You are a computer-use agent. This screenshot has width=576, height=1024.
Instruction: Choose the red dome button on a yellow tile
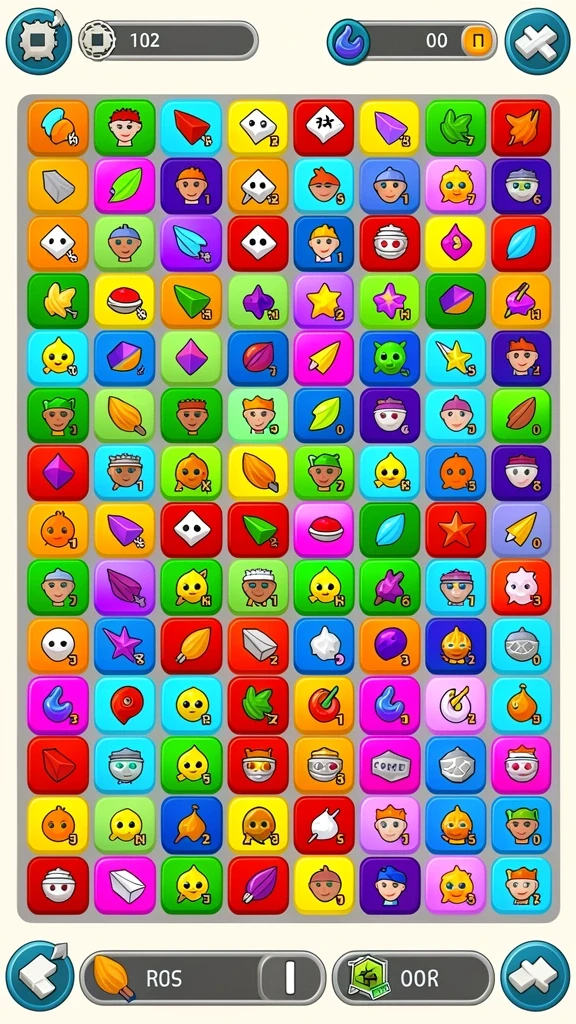(x=124, y=301)
